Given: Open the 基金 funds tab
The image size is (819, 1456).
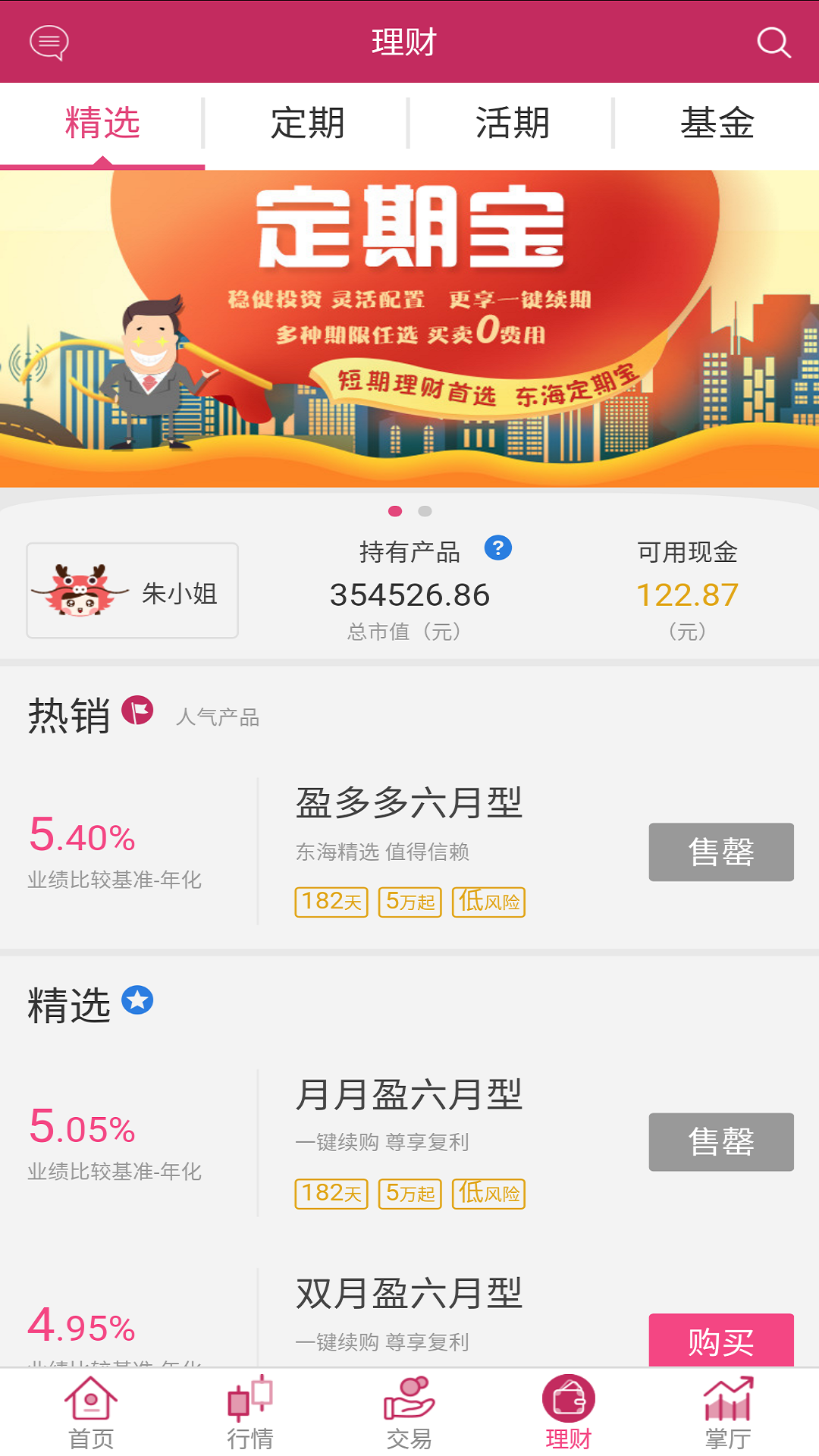Looking at the screenshot, I should point(717,124).
